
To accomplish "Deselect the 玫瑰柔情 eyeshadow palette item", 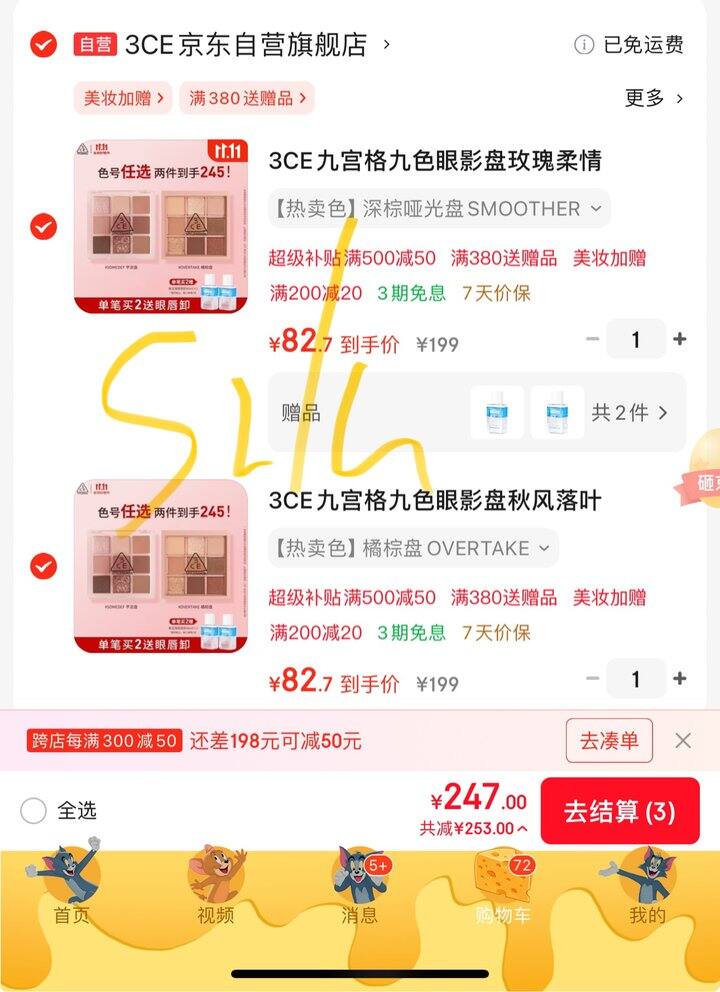I will [43, 227].
